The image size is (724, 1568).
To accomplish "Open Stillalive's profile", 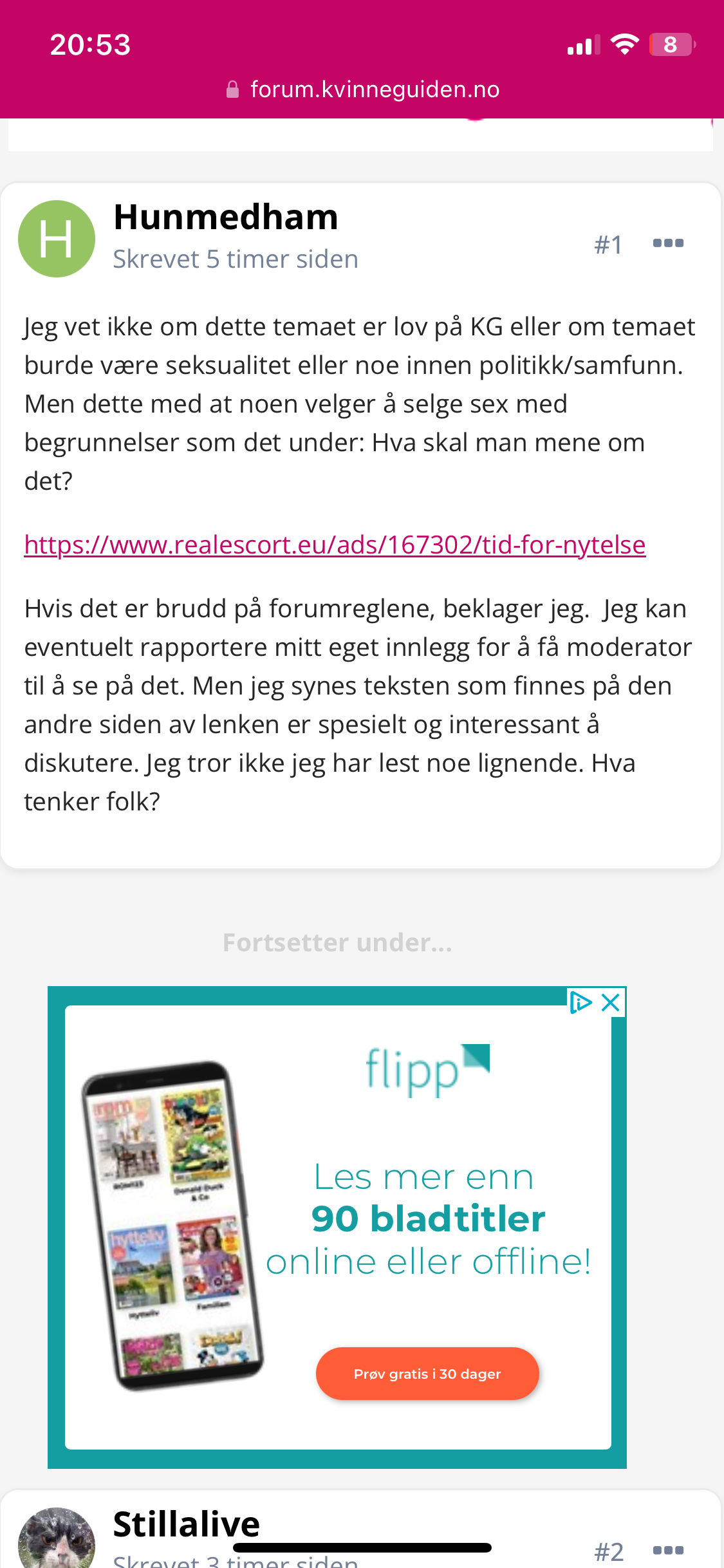I will (x=187, y=1524).
